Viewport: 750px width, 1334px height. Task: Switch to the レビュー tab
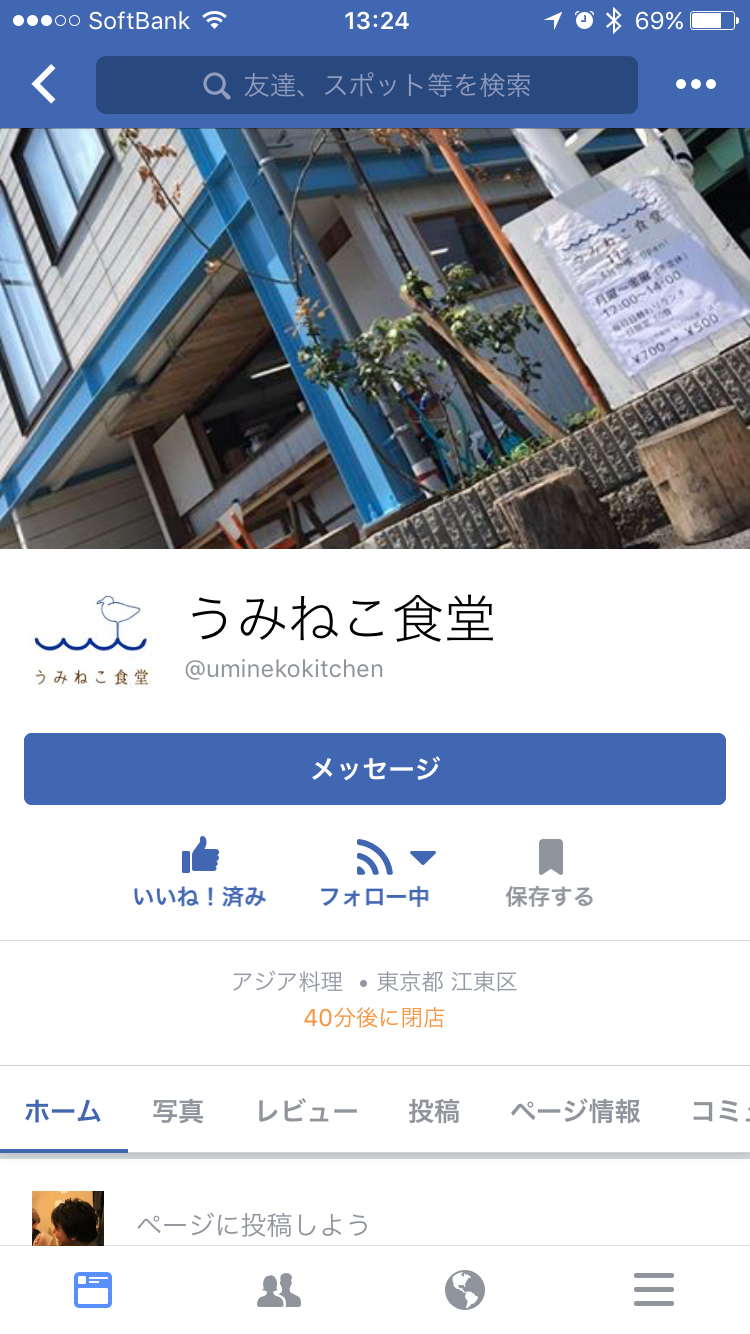coord(307,1111)
